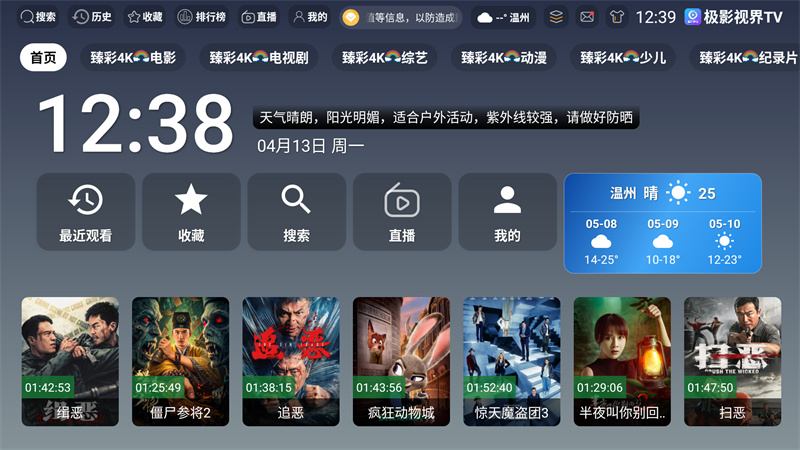Open the movie 惊天魔盗团3
Image resolution: width=800 pixels, height=450 pixels.
(x=512, y=360)
